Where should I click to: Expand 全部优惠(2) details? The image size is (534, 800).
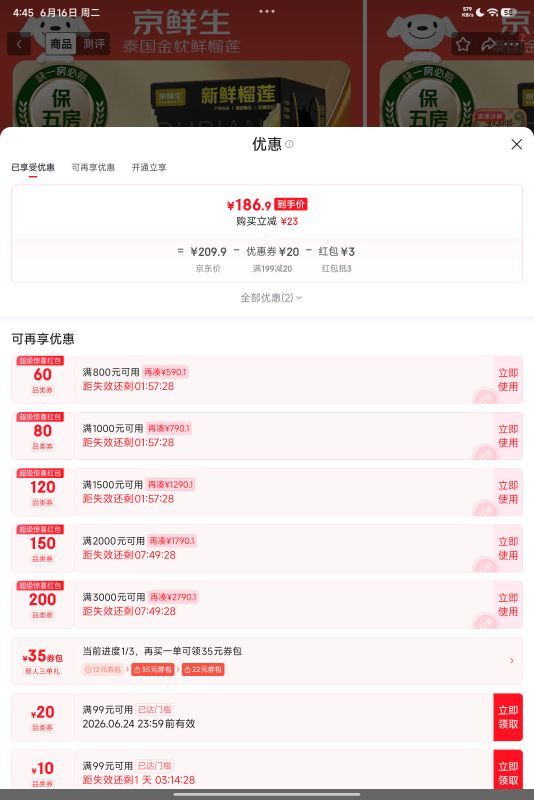point(271,297)
